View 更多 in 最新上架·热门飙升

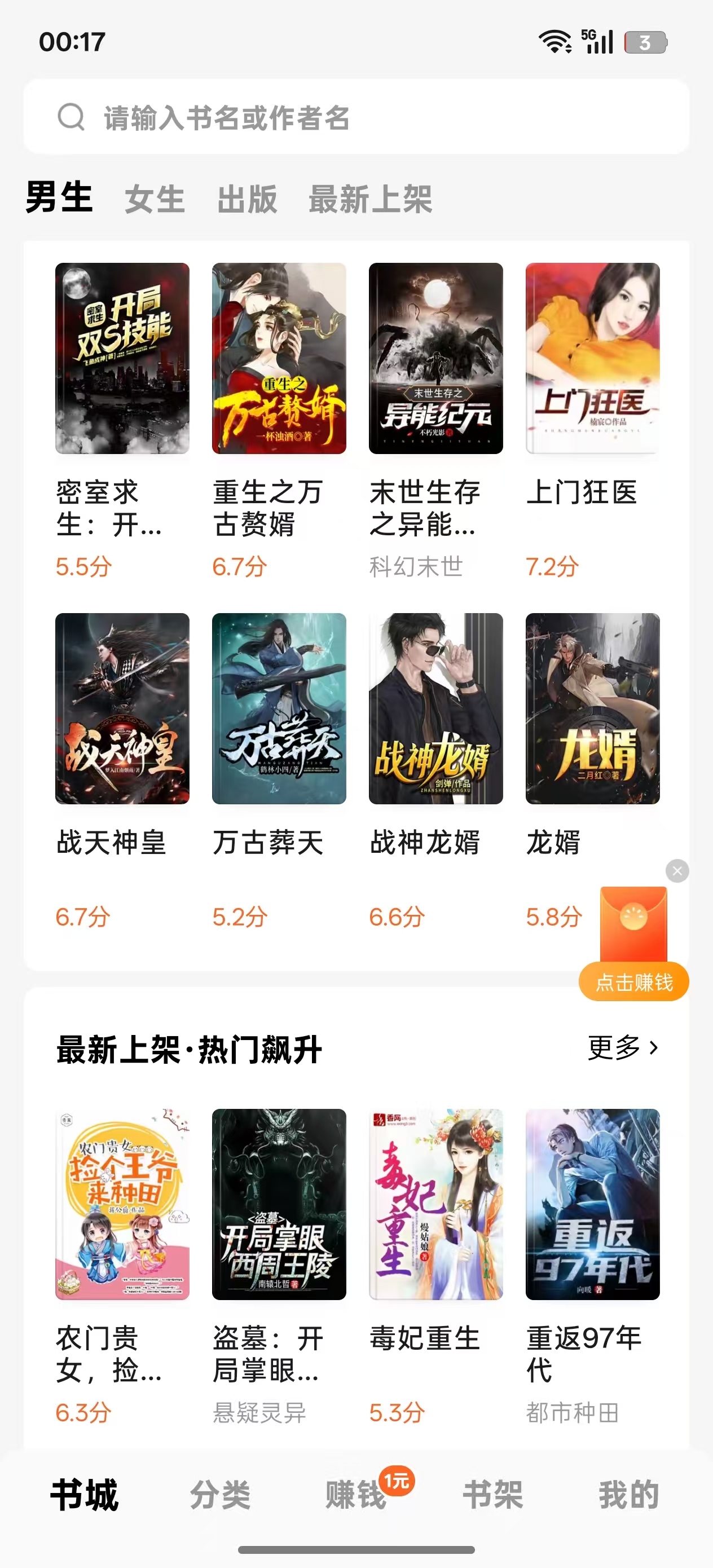[x=622, y=1047]
